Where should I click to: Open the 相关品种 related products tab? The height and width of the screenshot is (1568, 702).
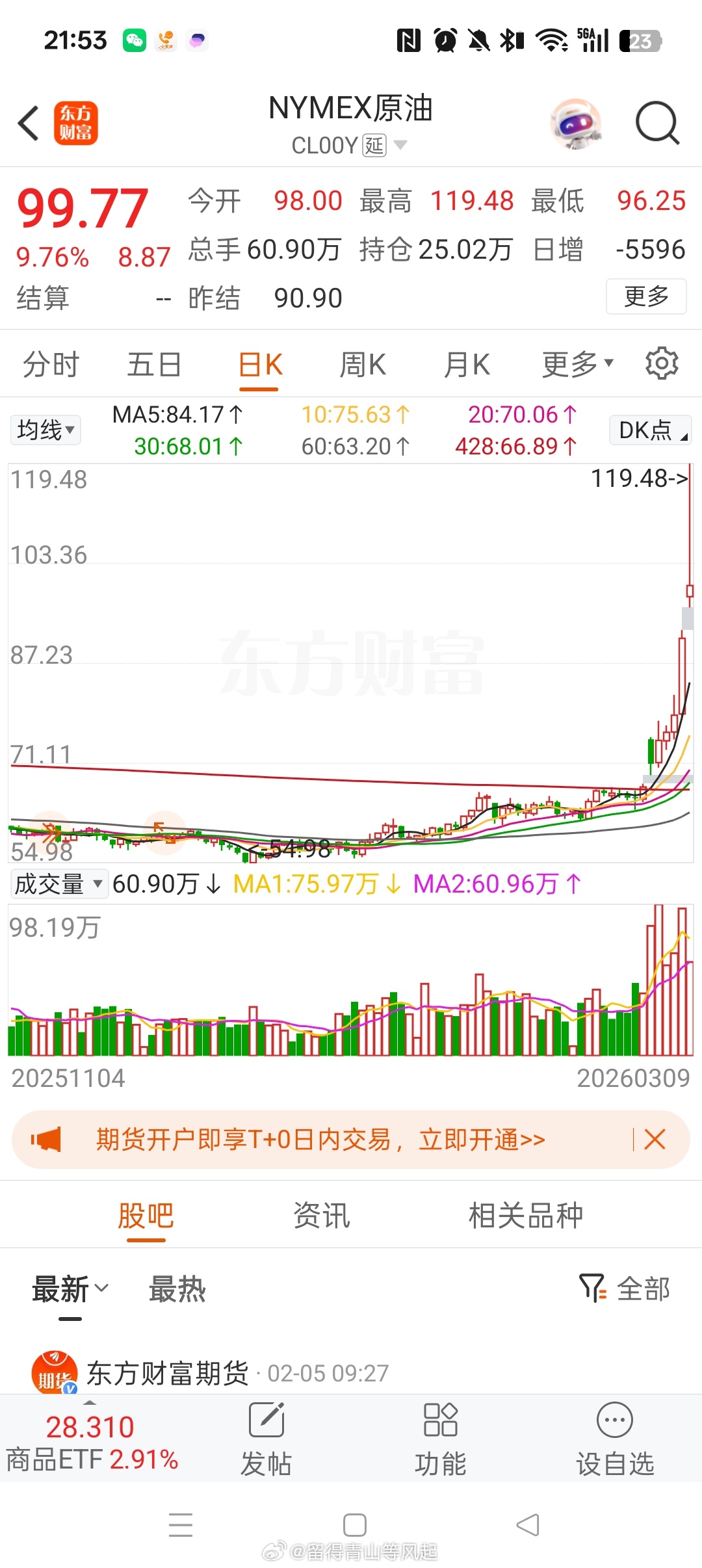526,1214
